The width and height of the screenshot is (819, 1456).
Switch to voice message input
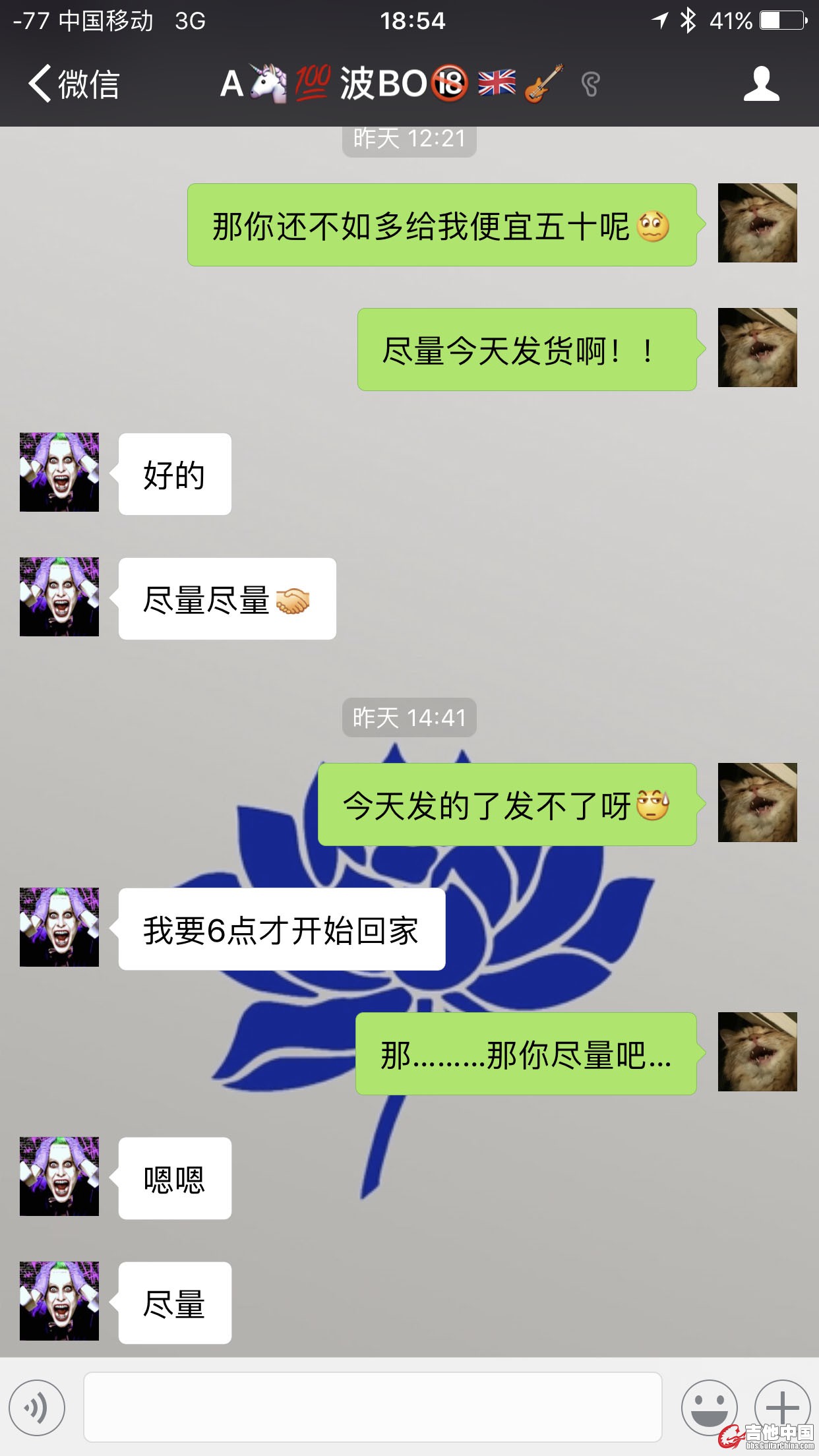(37, 1408)
